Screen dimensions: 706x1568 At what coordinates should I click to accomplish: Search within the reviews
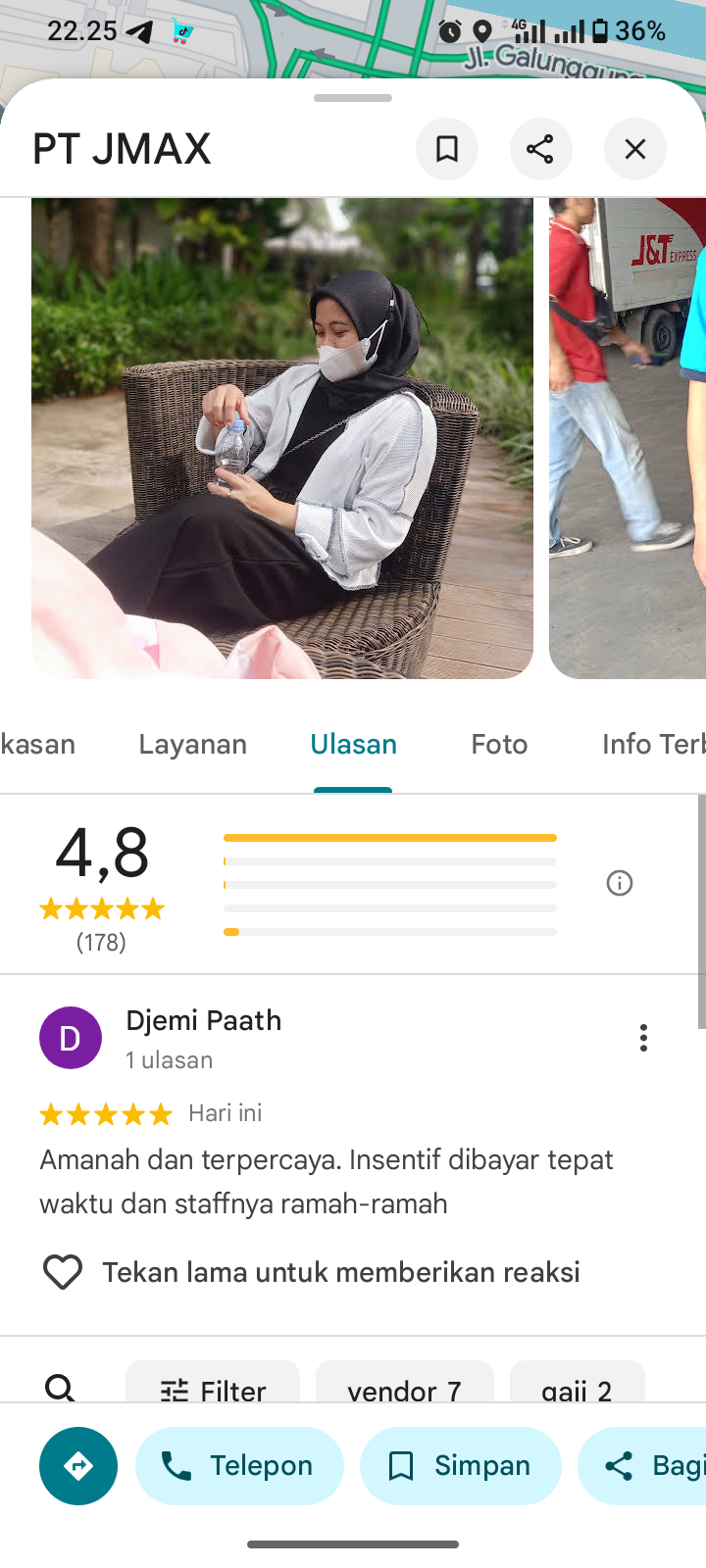click(x=60, y=1387)
